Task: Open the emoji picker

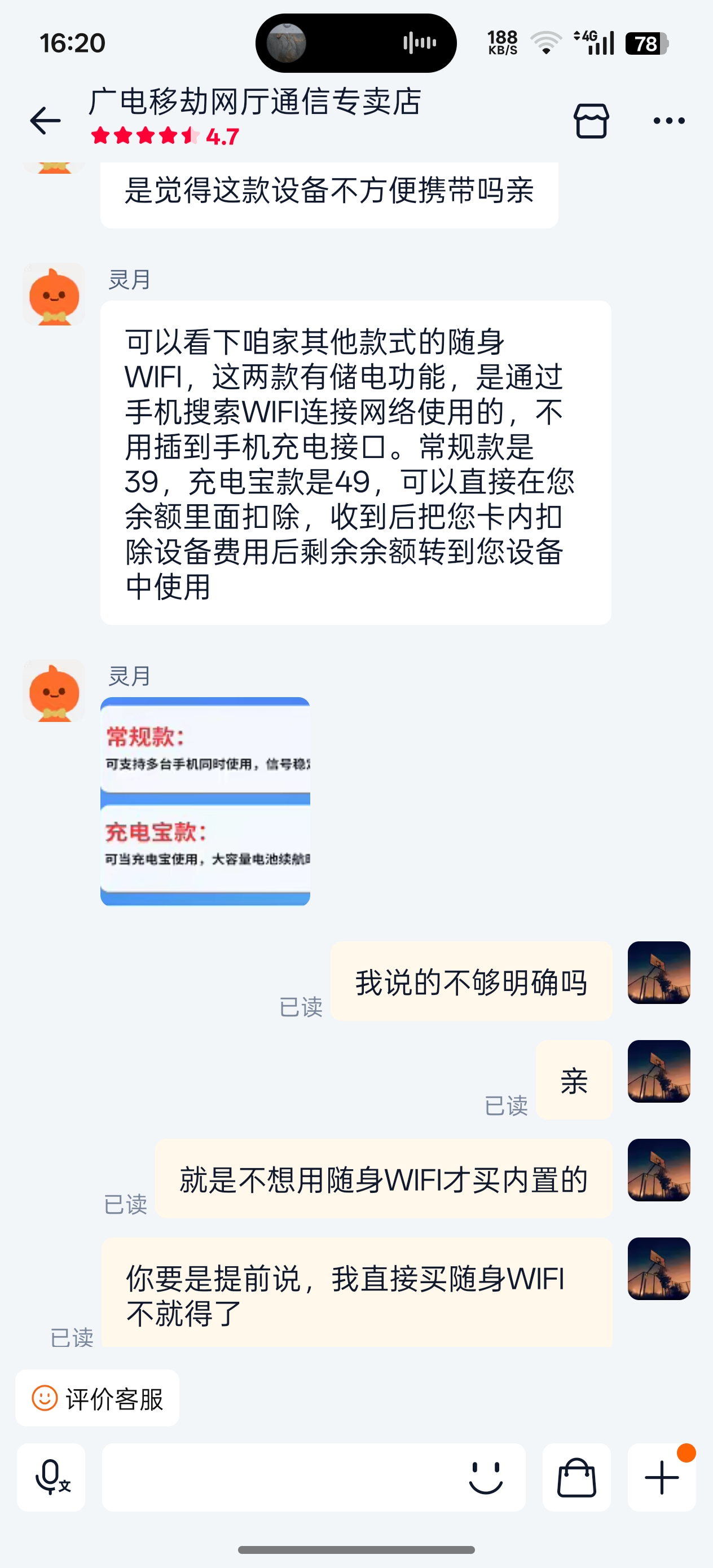Action: pos(485,1477)
